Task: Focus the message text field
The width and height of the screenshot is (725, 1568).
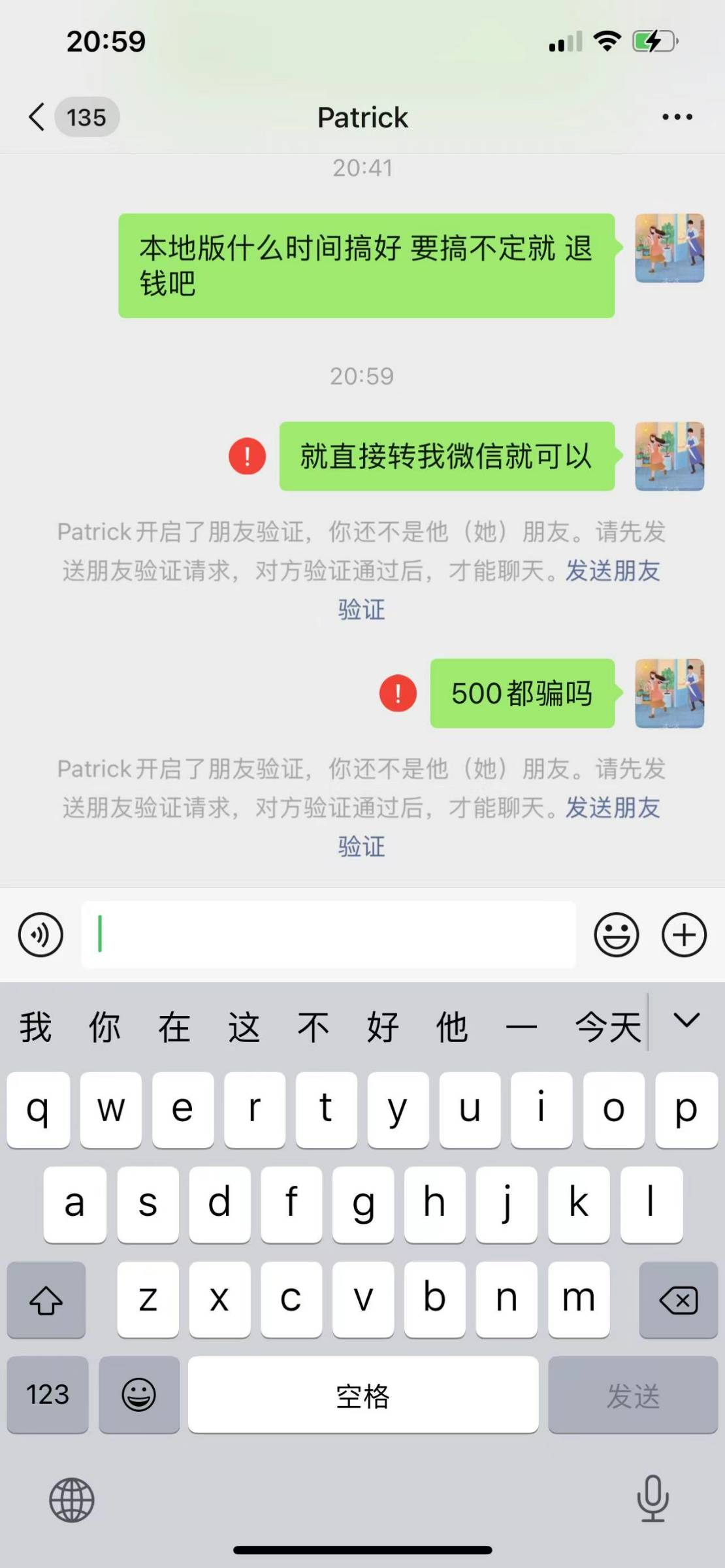Action: (328, 934)
